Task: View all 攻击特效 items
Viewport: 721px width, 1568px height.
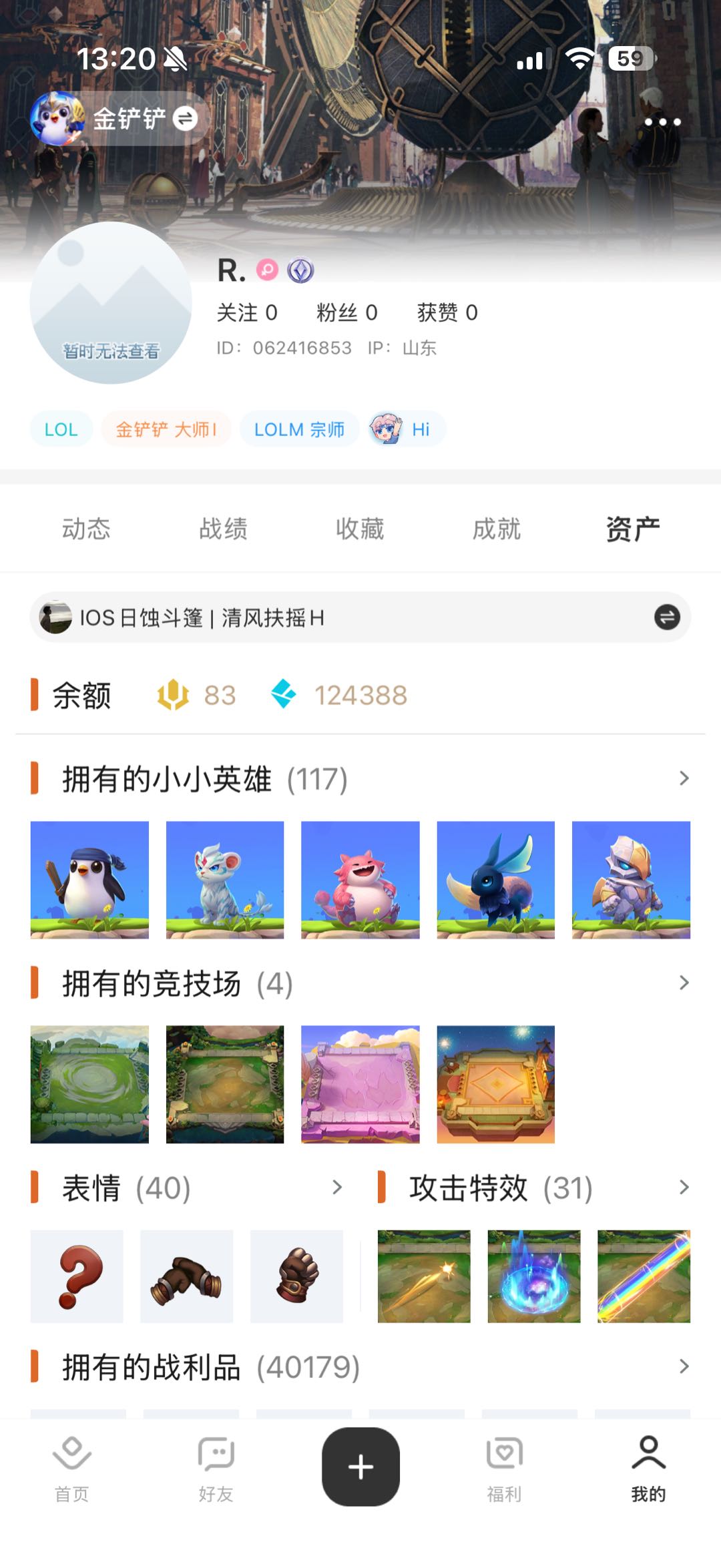Action: pyautogui.click(x=684, y=1187)
